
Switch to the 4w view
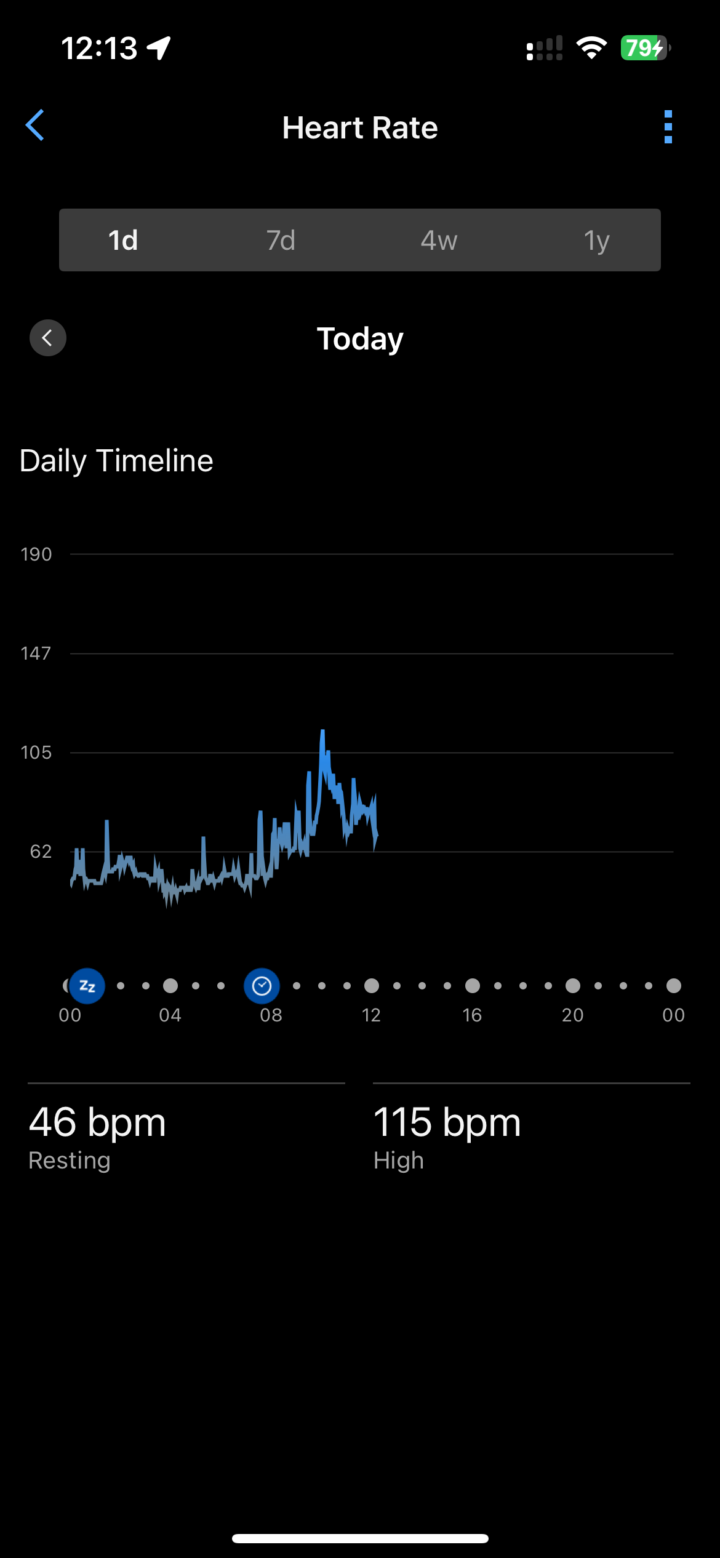[x=439, y=240]
